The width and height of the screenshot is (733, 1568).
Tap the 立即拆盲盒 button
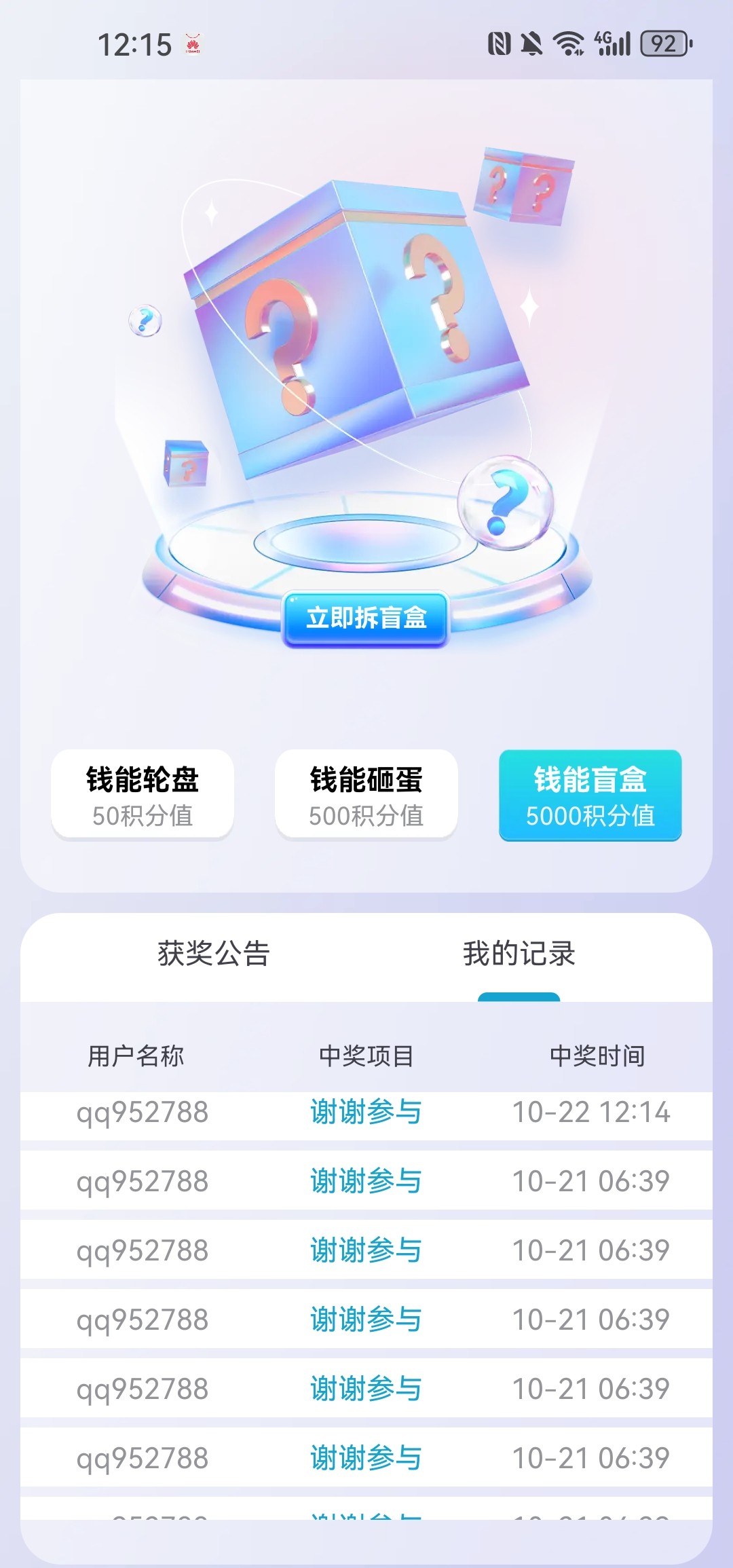(366, 618)
